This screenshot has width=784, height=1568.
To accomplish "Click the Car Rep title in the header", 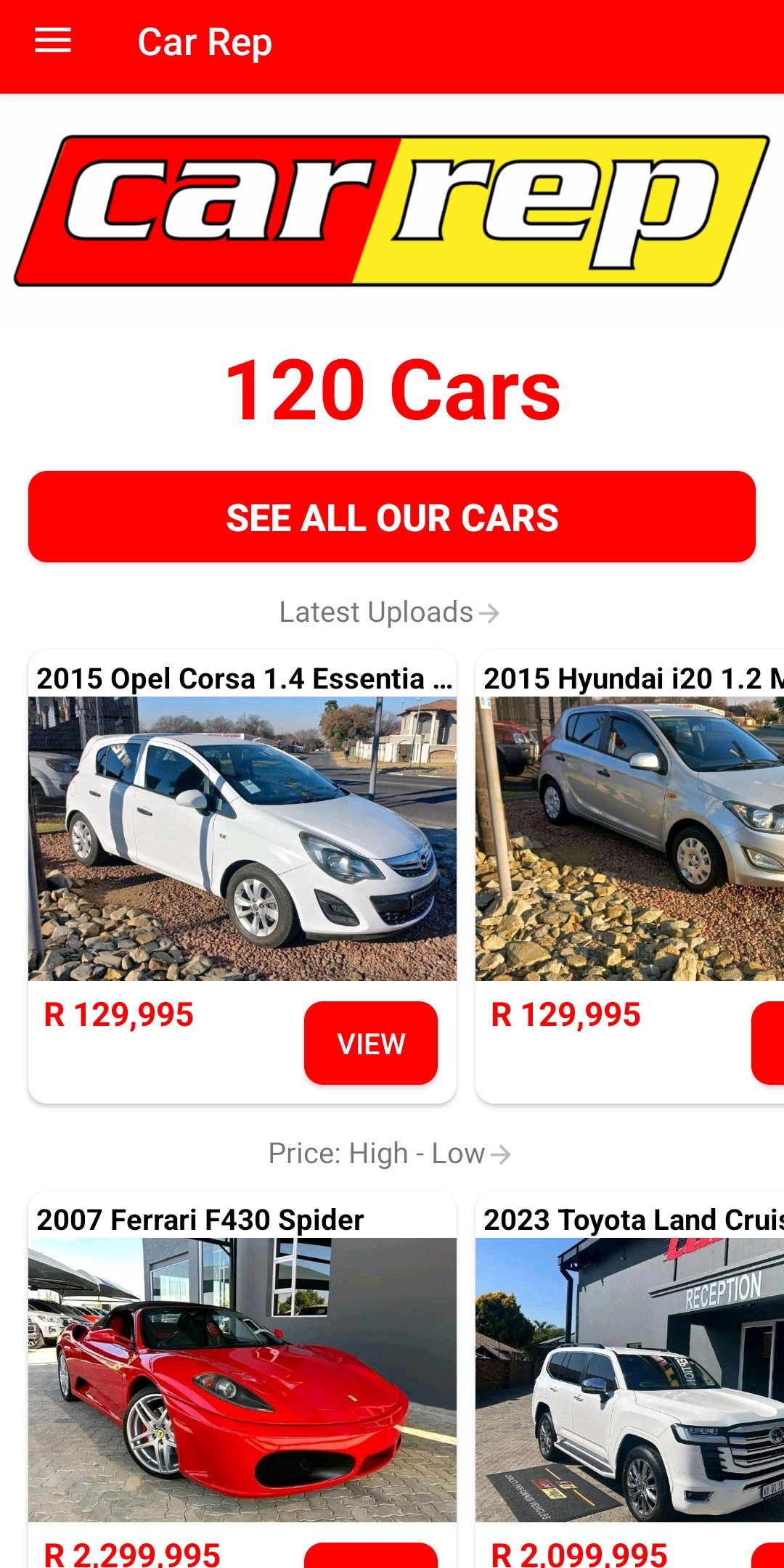I will tap(205, 42).
